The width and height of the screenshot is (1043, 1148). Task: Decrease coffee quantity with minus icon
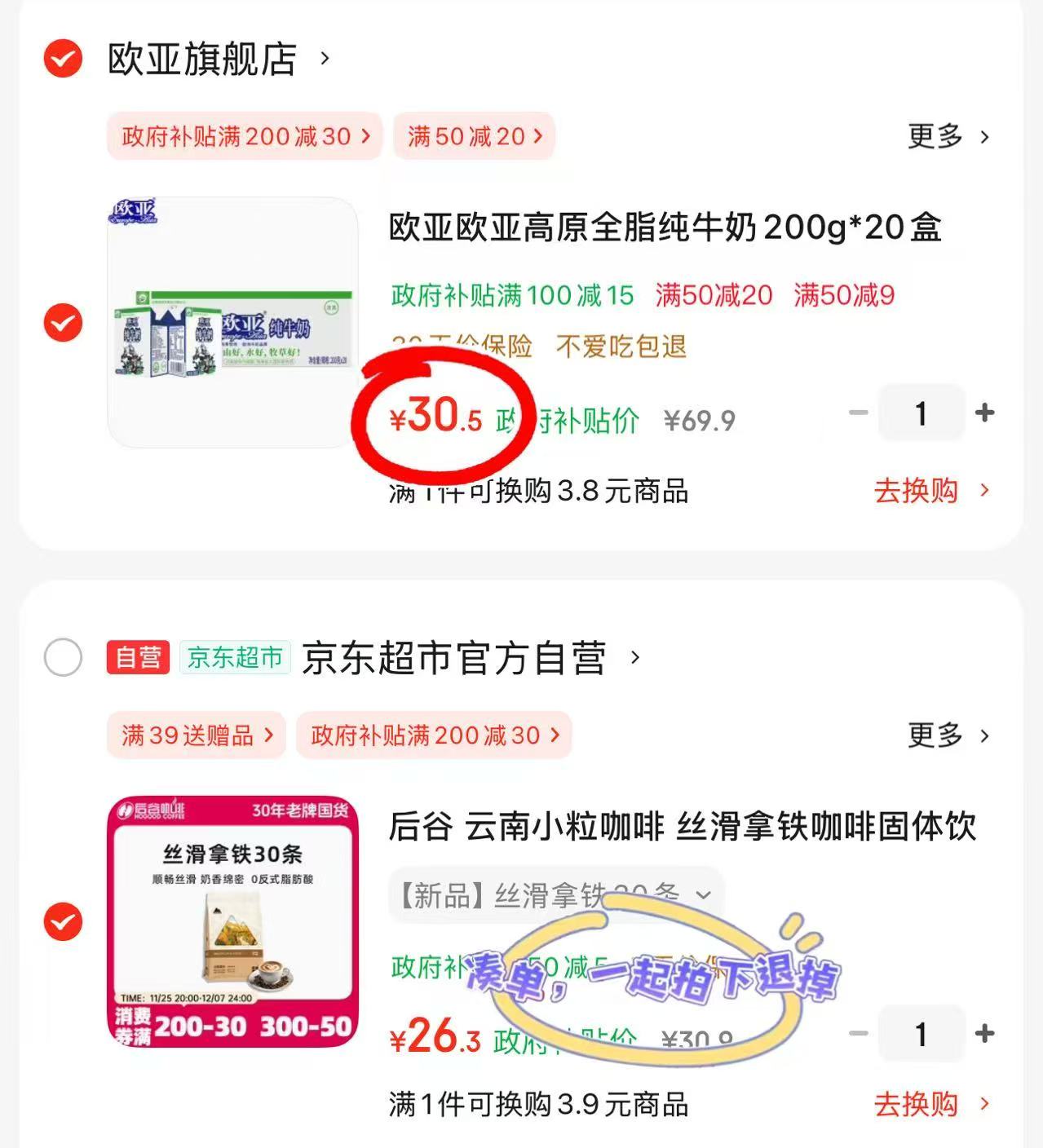(x=858, y=1033)
